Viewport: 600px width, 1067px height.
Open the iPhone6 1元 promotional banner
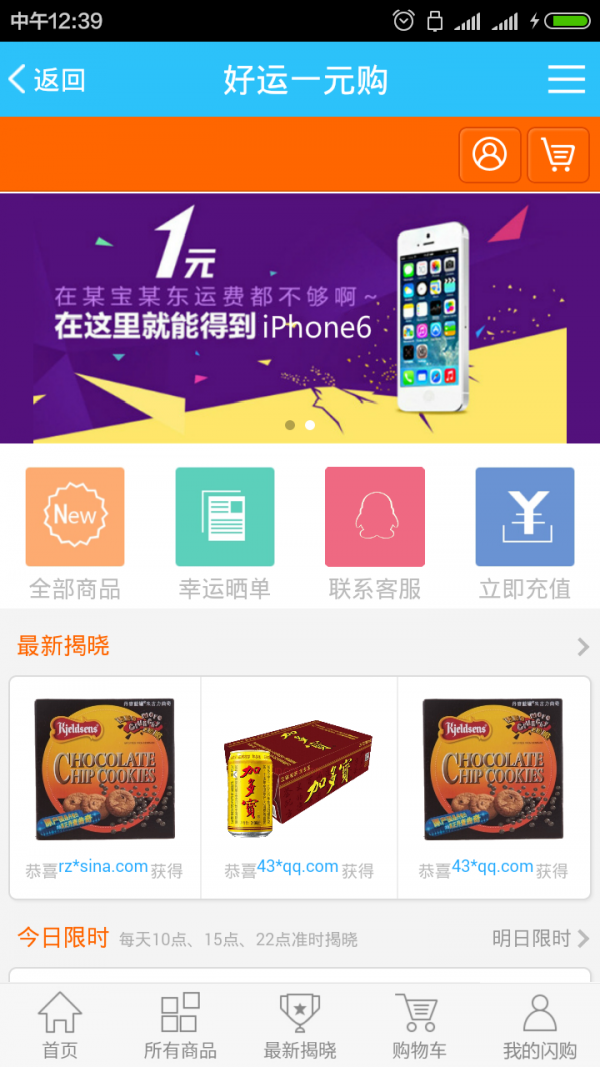click(x=300, y=317)
